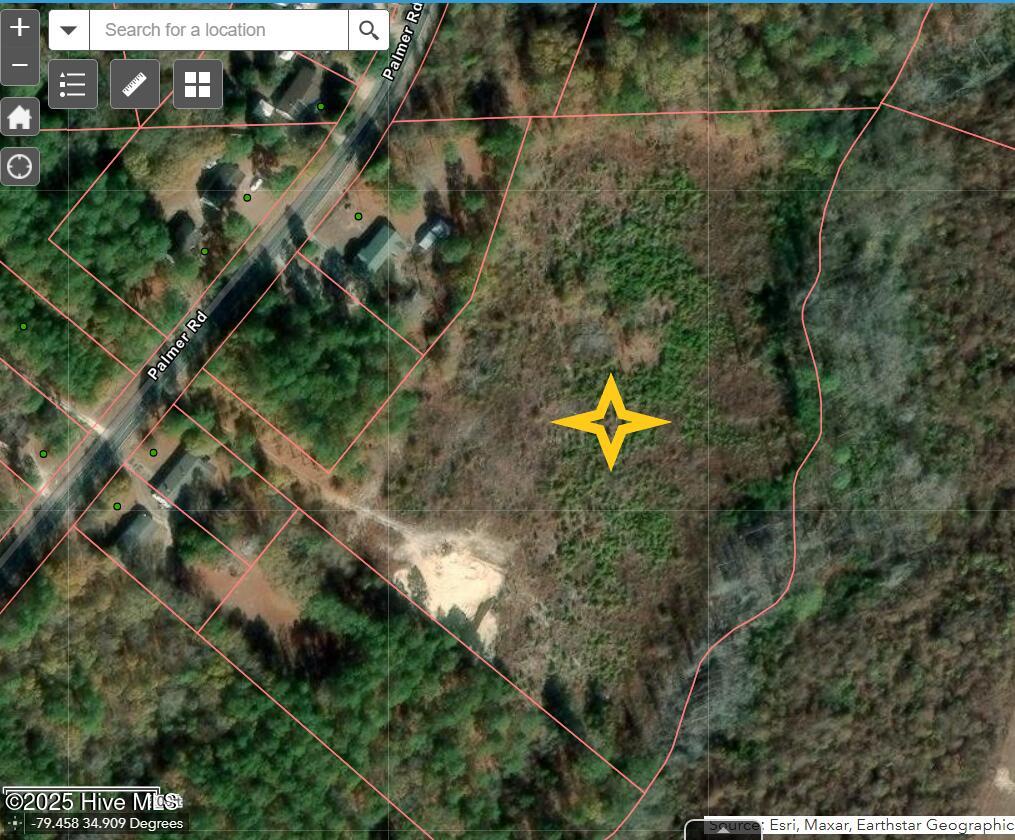The width and height of the screenshot is (1015, 840).
Task: Return to the default home extent
Action: coord(20,117)
